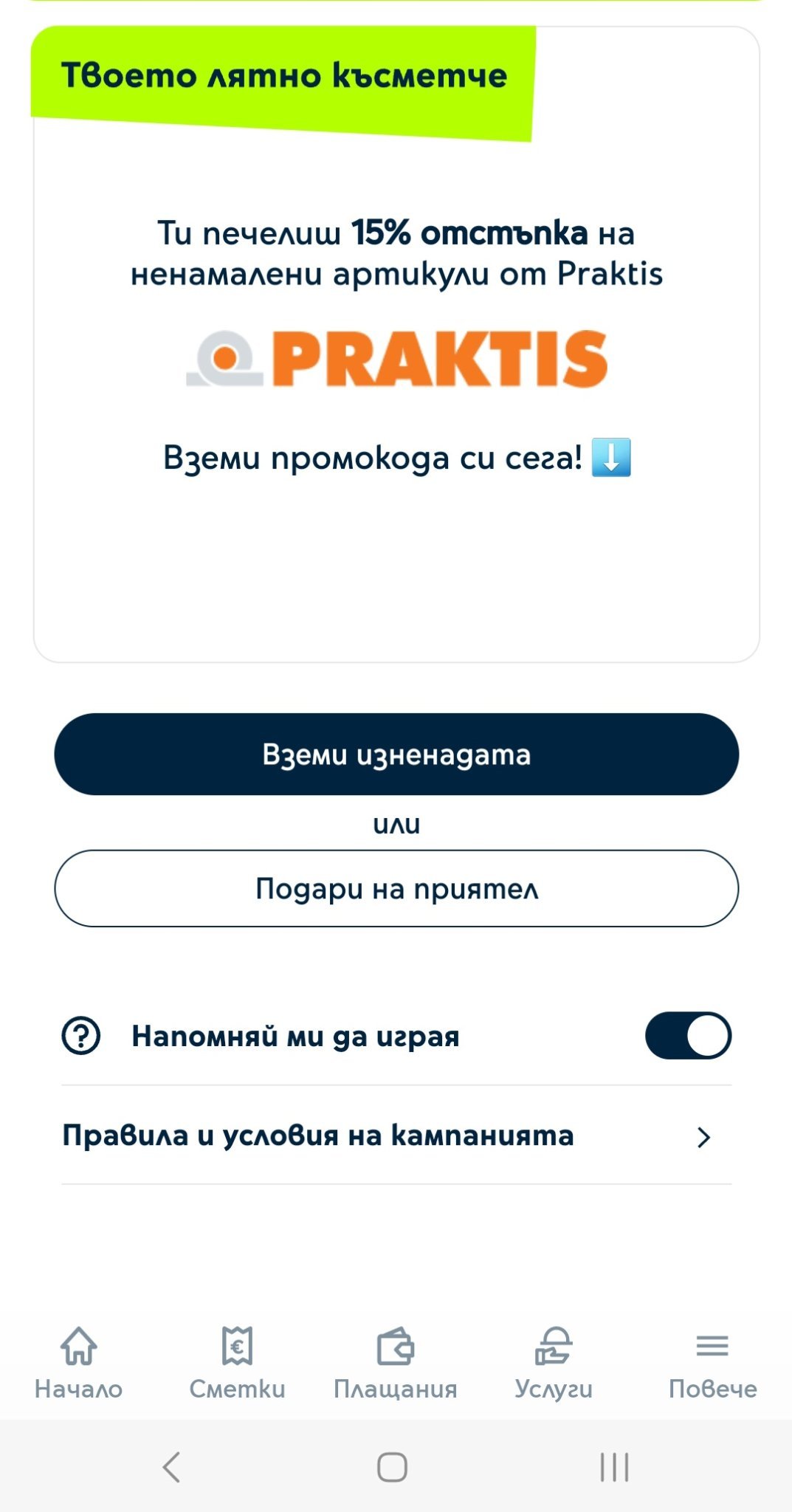
Task: Tap the Вземи изненадата button
Action: point(396,754)
